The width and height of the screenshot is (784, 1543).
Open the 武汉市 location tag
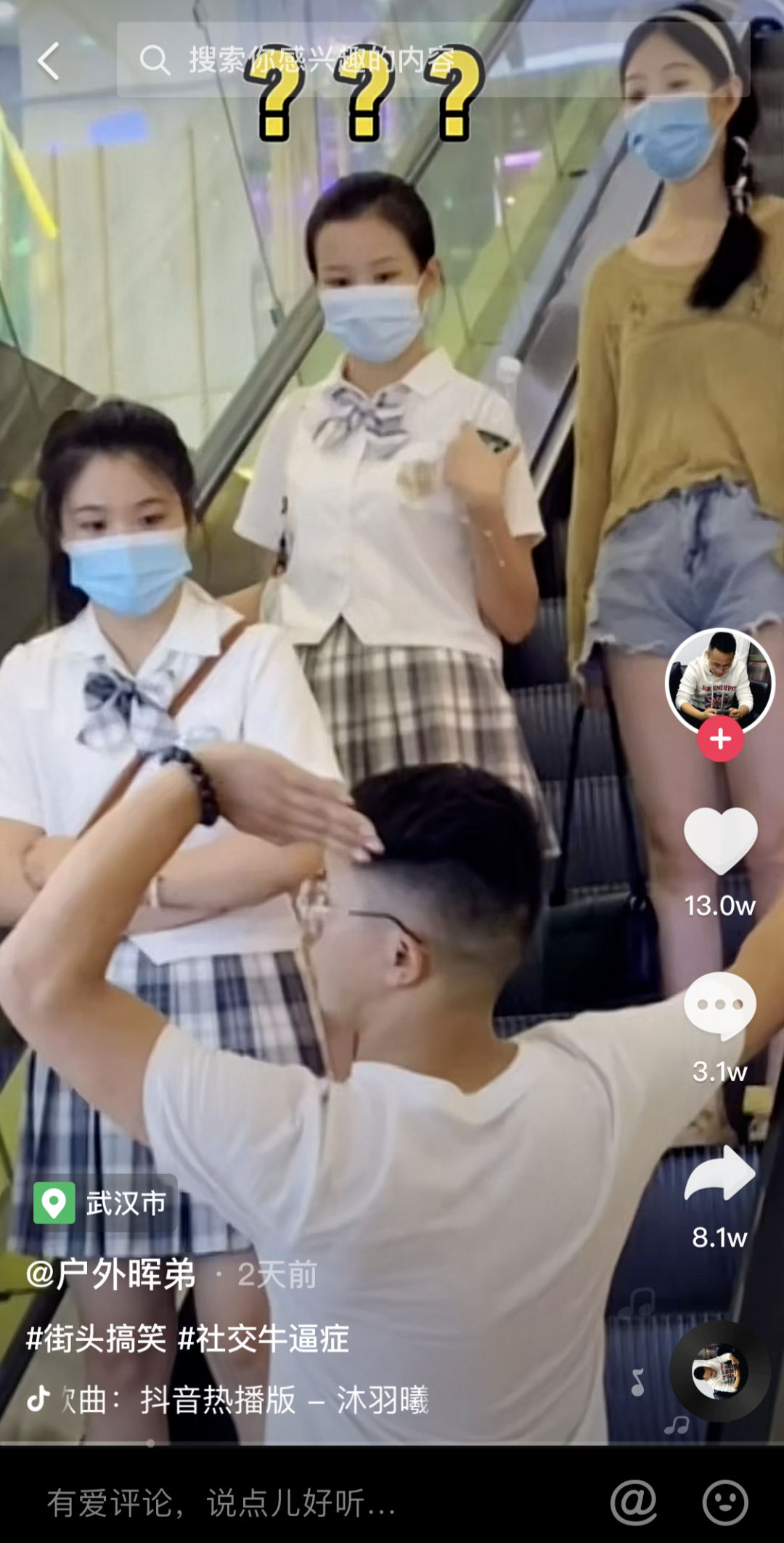point(104,1203)
